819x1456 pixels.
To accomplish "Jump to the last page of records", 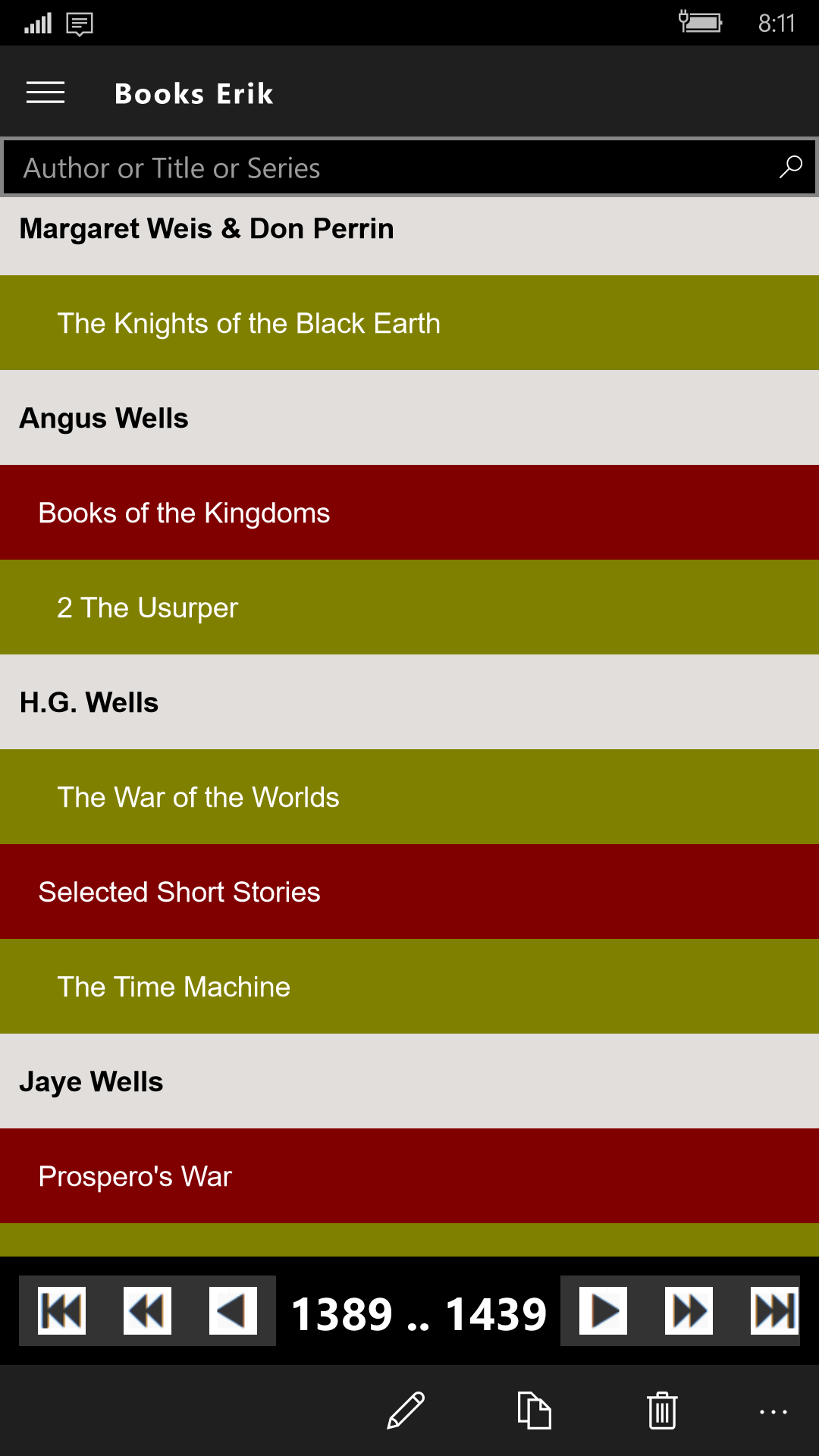I will point(774,1310).
